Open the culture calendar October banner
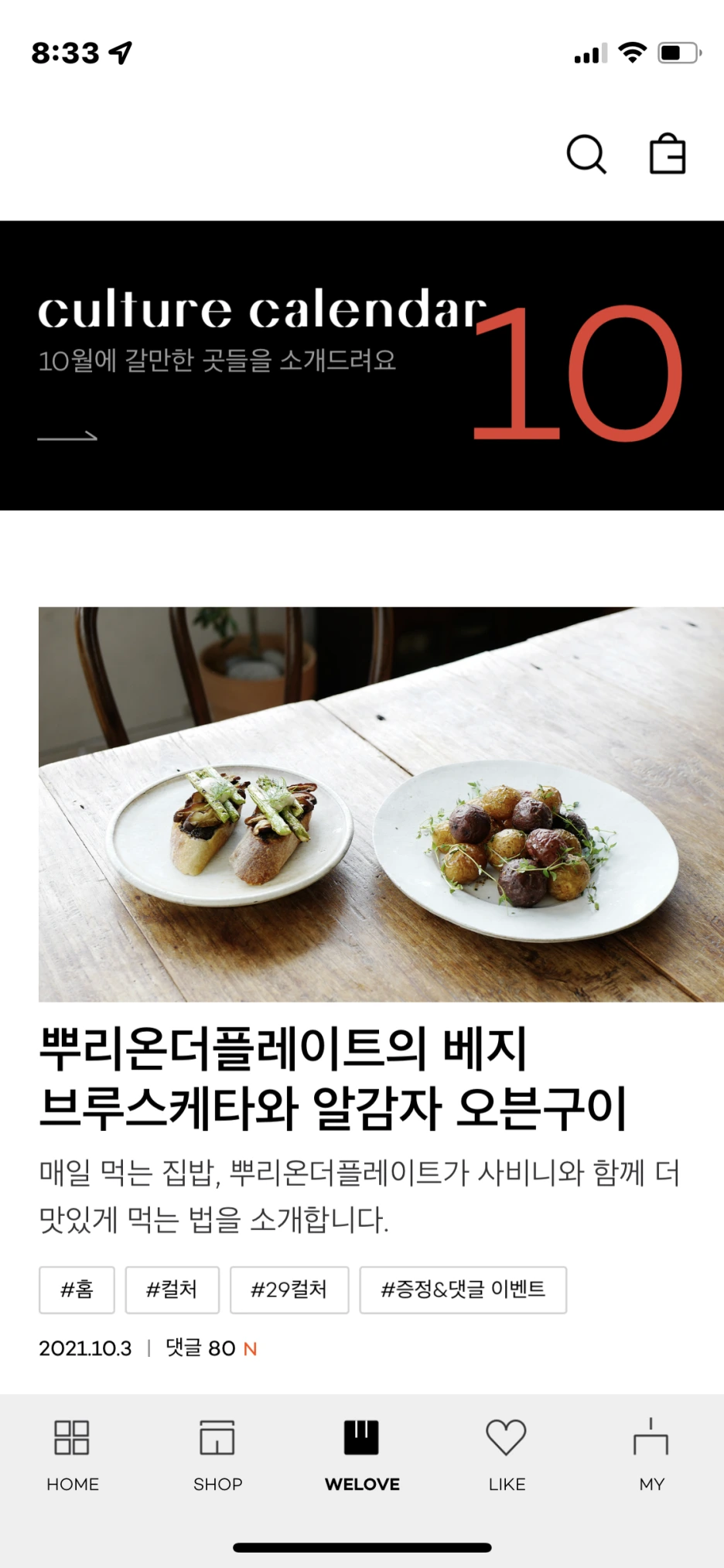 coord(362,364)
